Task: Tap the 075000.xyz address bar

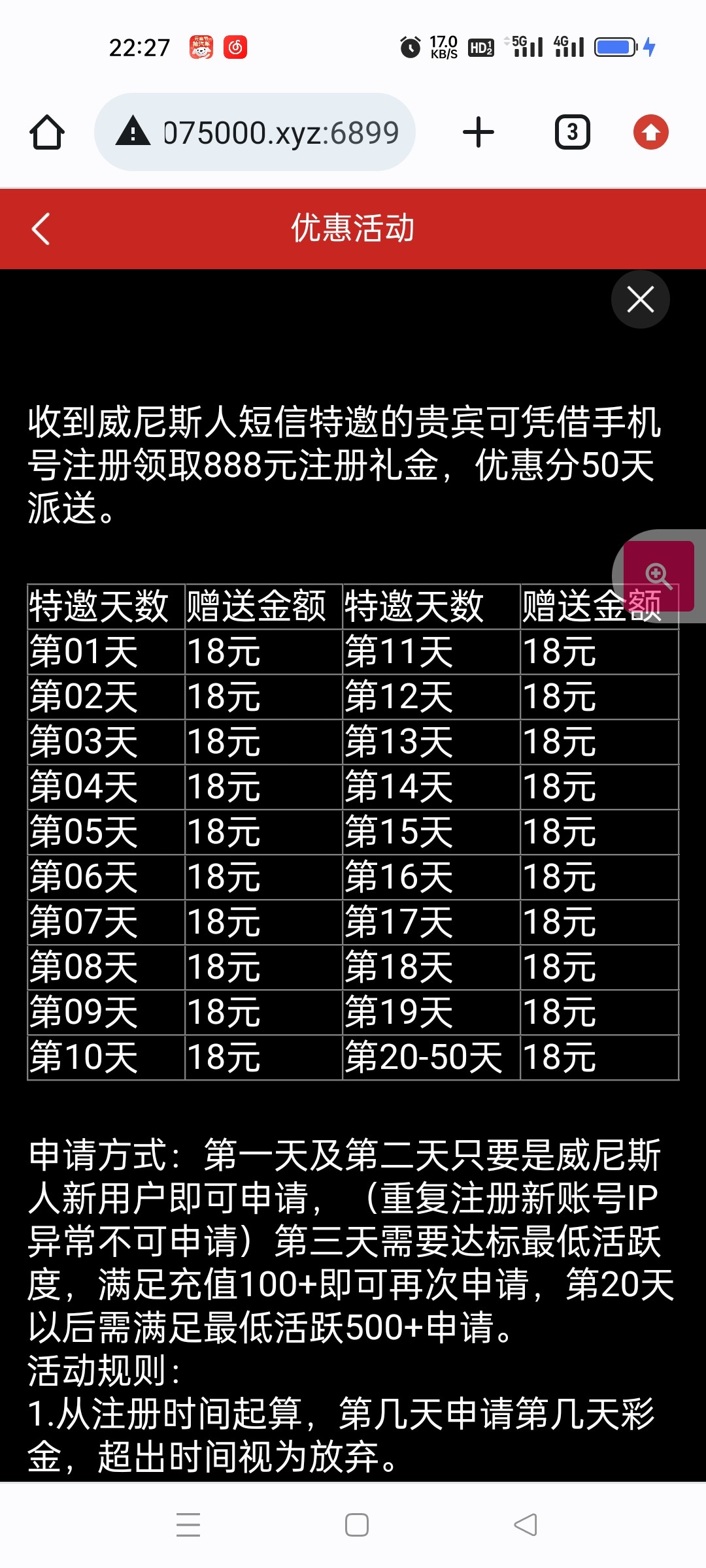Action: tap(255, 133)
